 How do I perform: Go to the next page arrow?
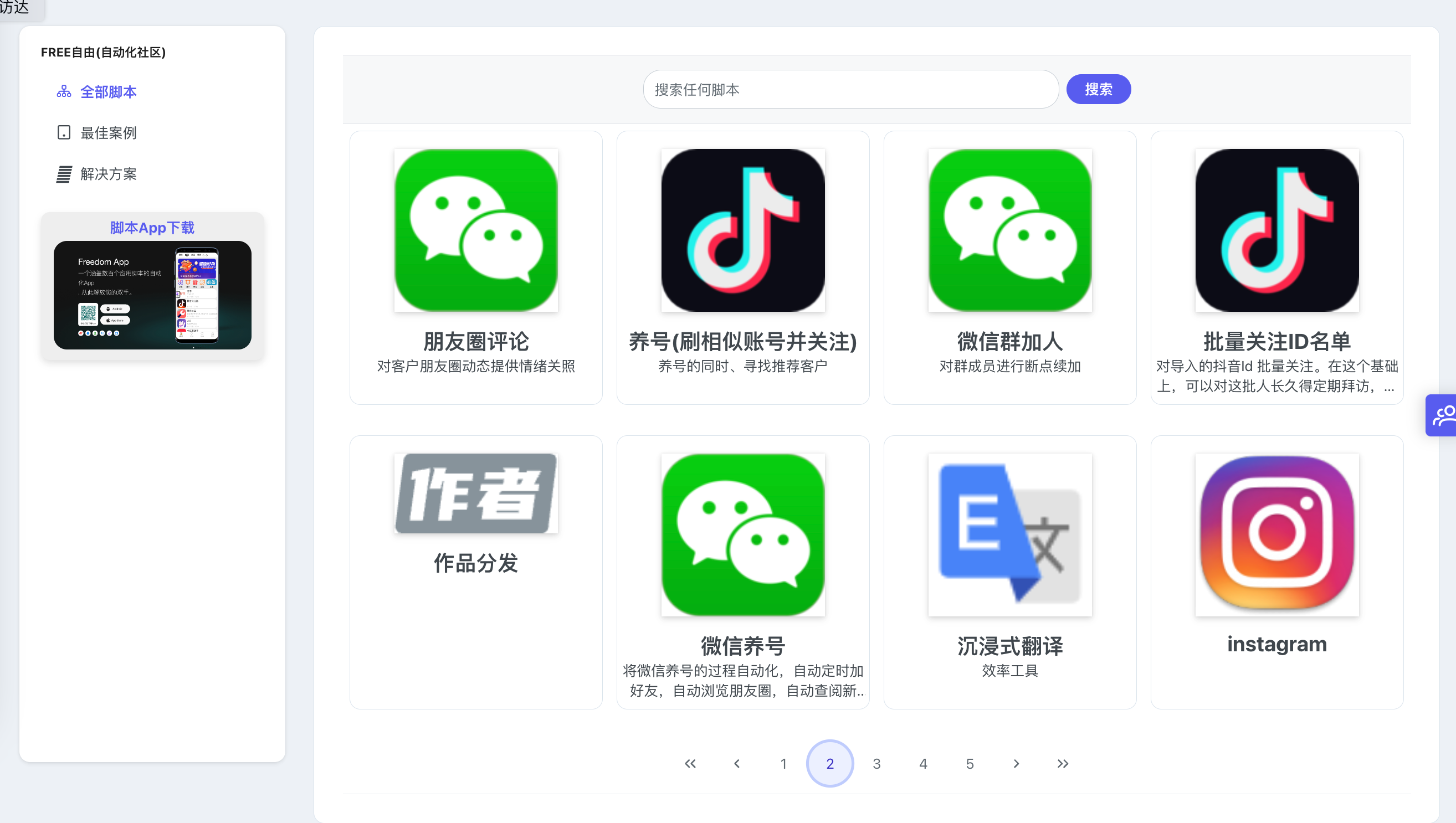tap(1016, 764)
